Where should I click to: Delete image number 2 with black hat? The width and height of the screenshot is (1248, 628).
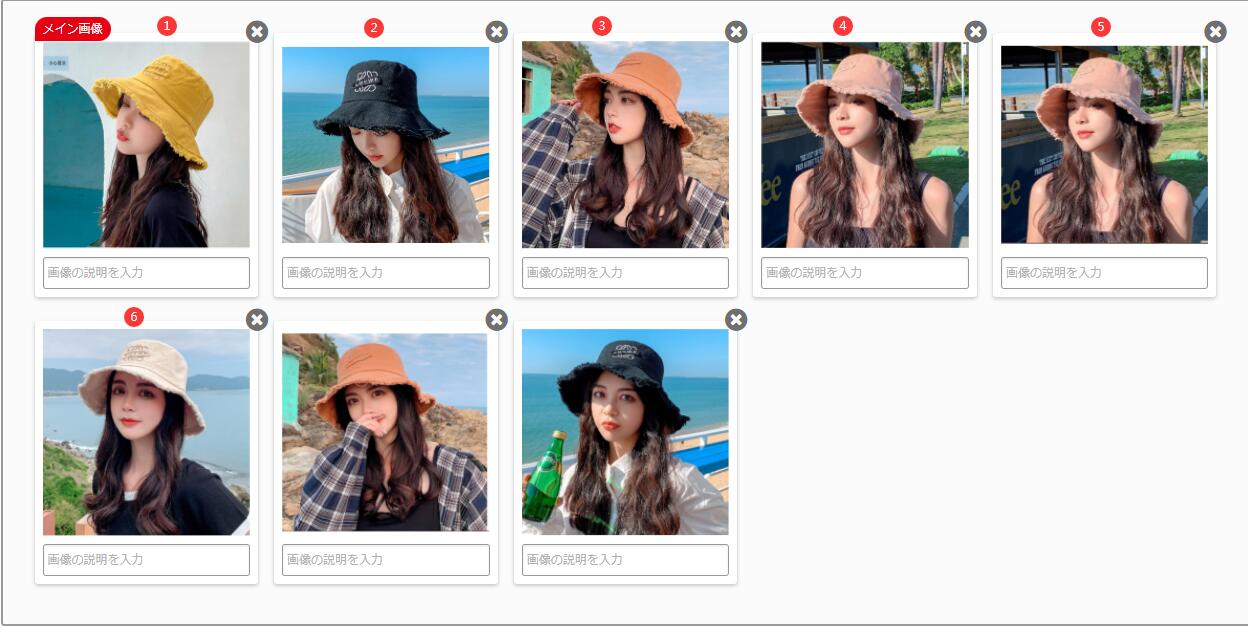point(497,32)
